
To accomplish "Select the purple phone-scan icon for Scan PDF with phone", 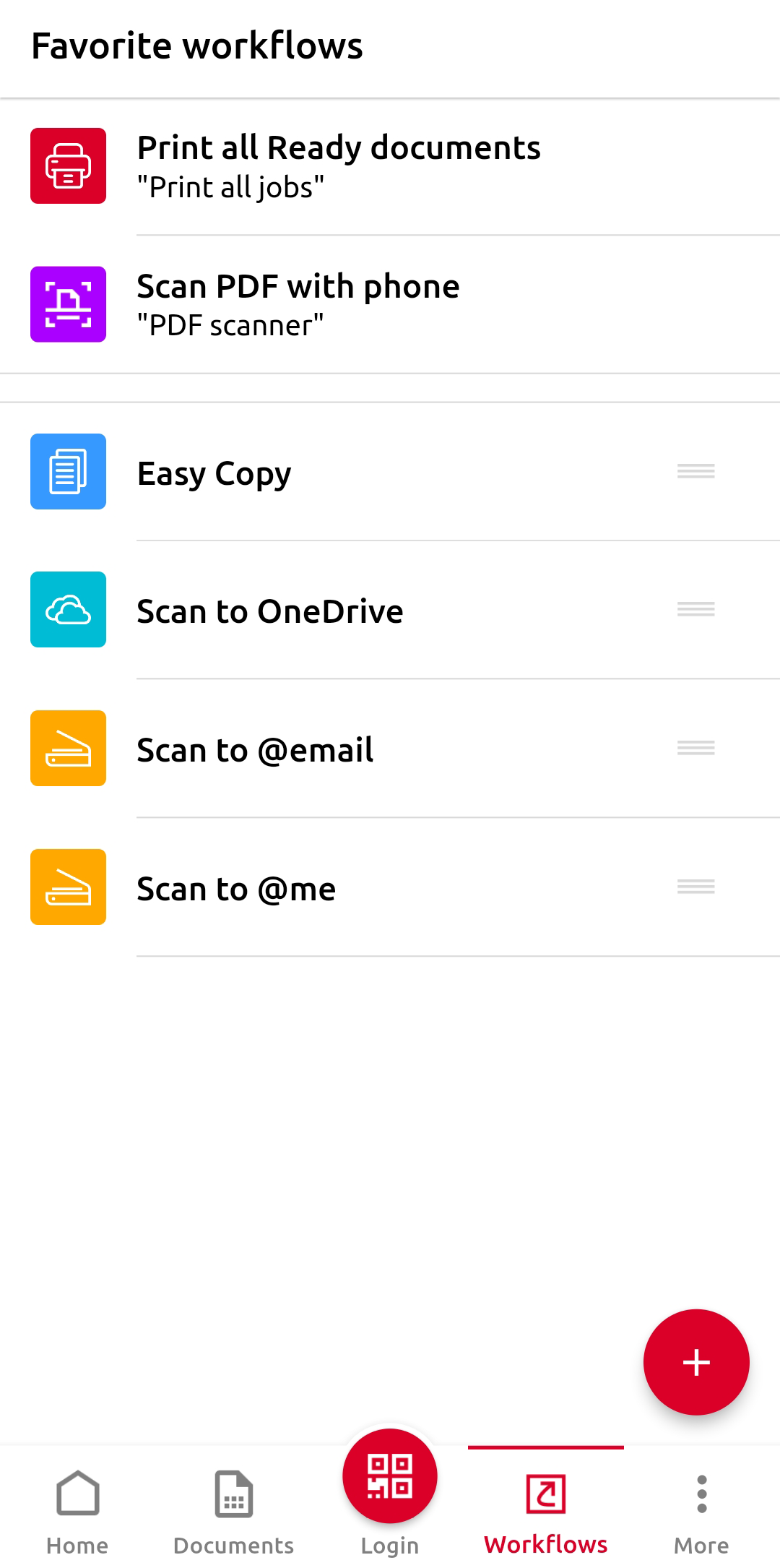I will [68, 303].
